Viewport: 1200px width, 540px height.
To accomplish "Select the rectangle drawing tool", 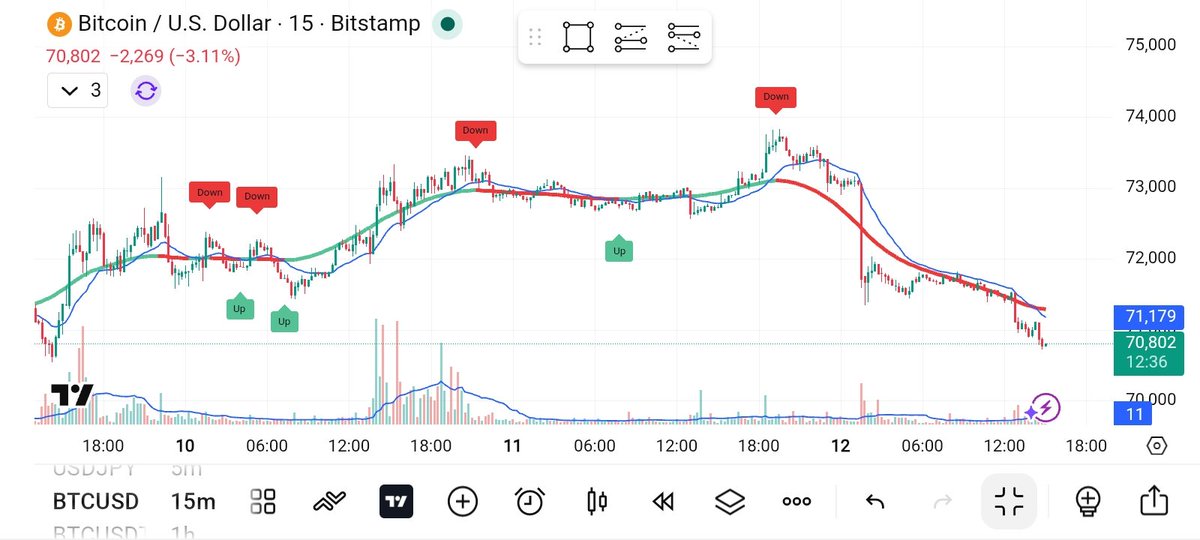I will pos(578,38).
